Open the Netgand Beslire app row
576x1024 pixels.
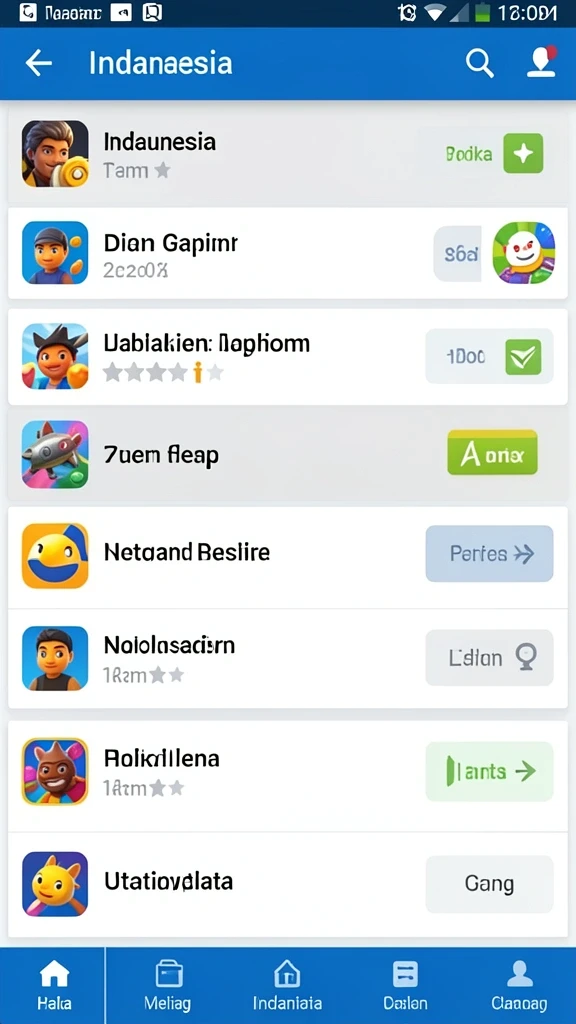pos(287,557)
